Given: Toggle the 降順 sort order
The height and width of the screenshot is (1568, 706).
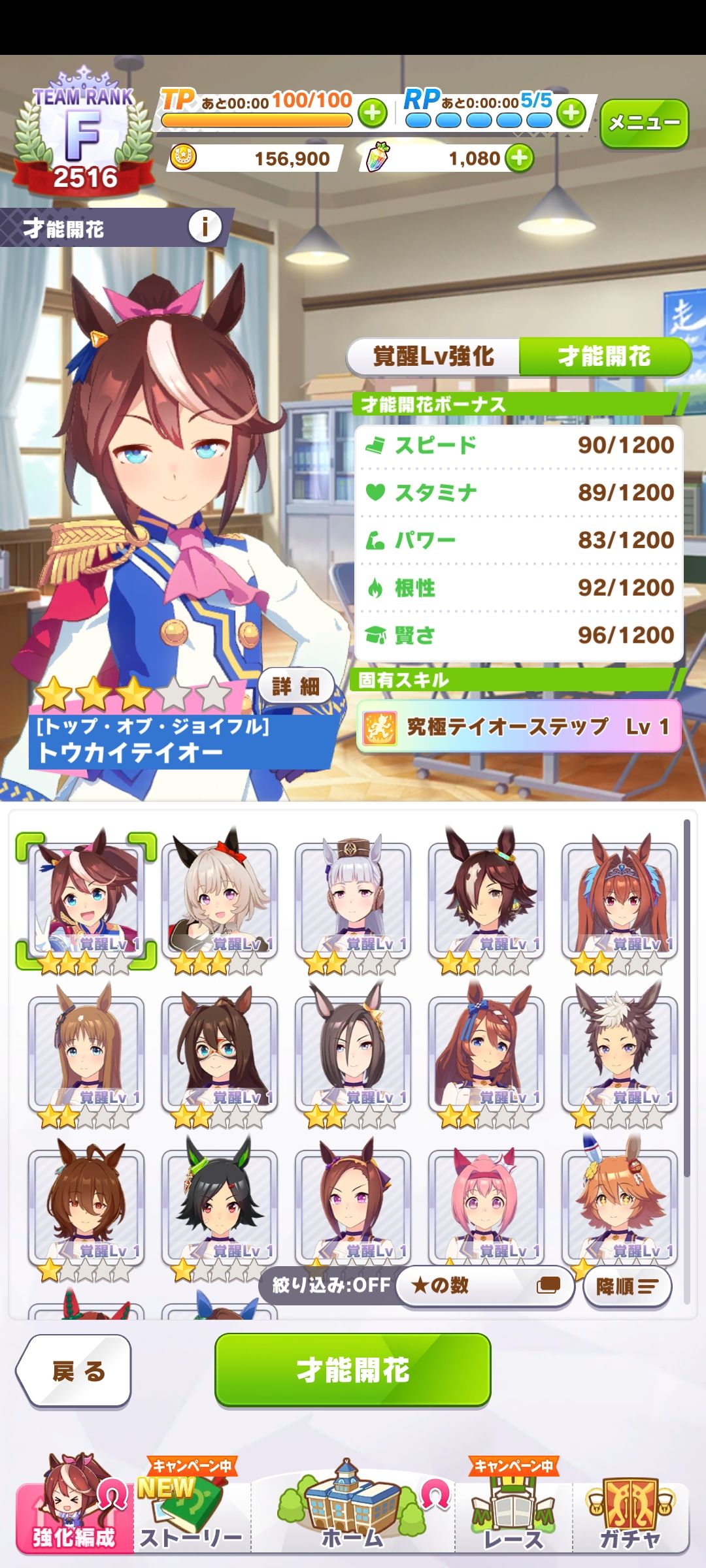Looking at the screenshot, I should click(627, 1286).
